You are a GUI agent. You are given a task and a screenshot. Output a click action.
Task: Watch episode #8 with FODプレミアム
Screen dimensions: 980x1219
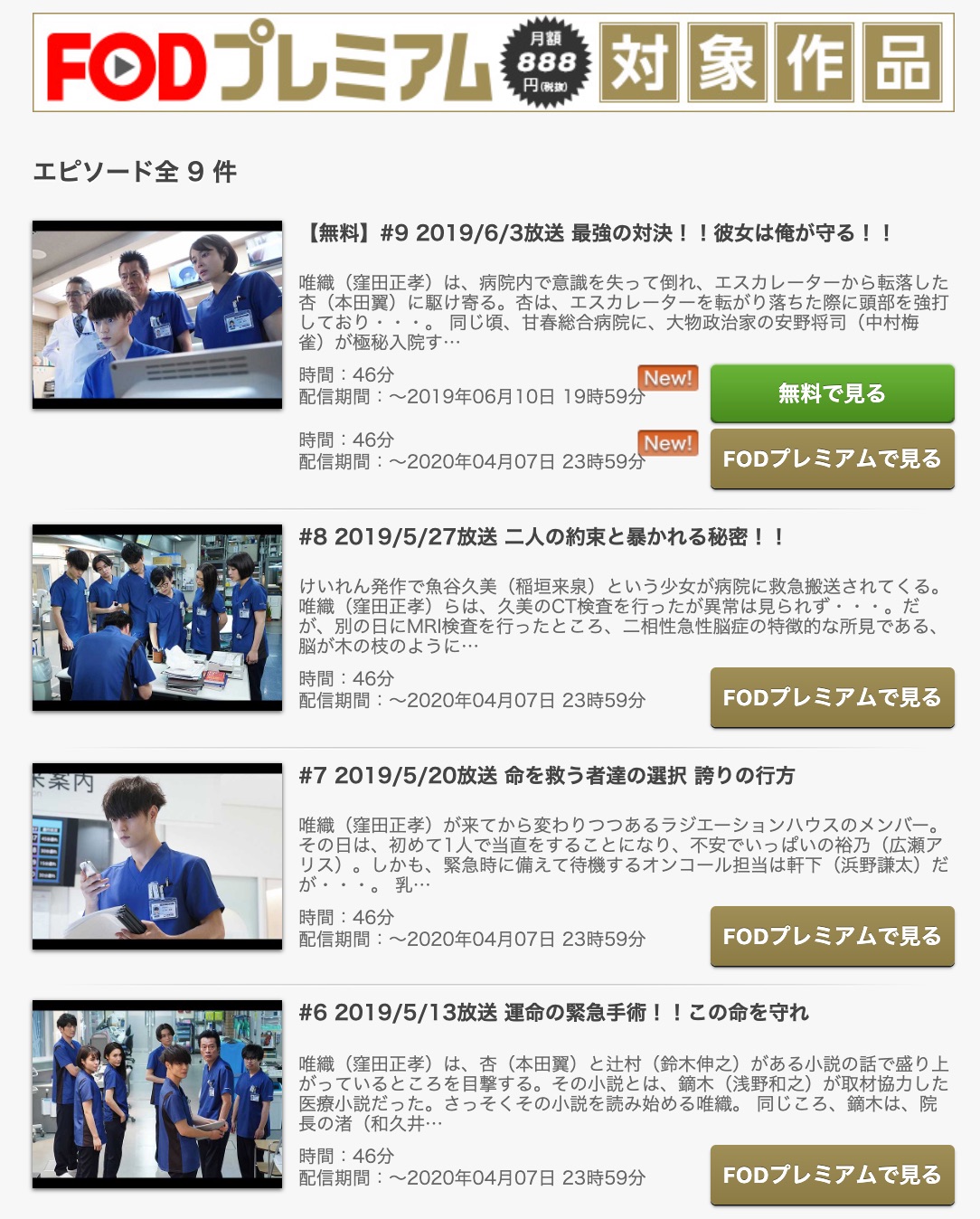832,697
